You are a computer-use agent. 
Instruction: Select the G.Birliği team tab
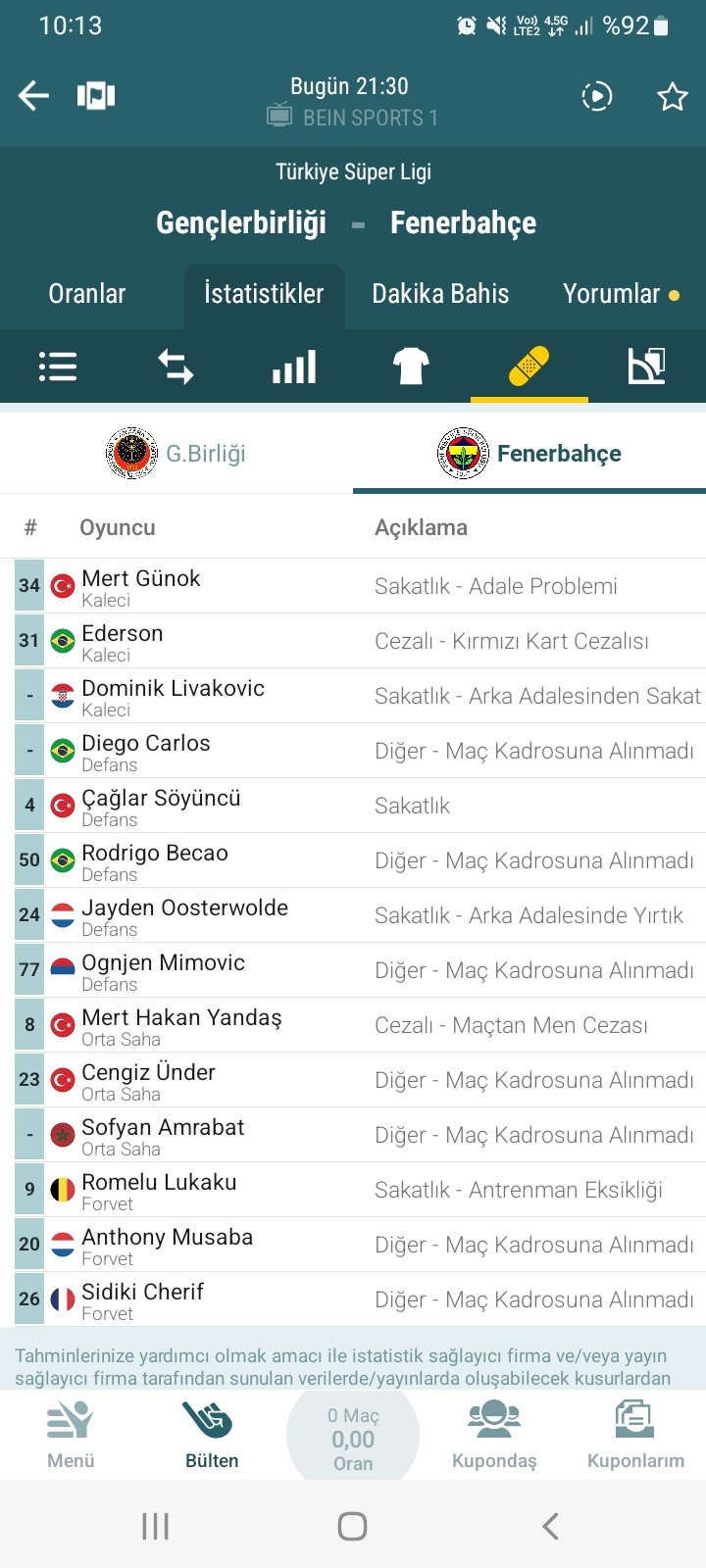(x=176, y=453)
